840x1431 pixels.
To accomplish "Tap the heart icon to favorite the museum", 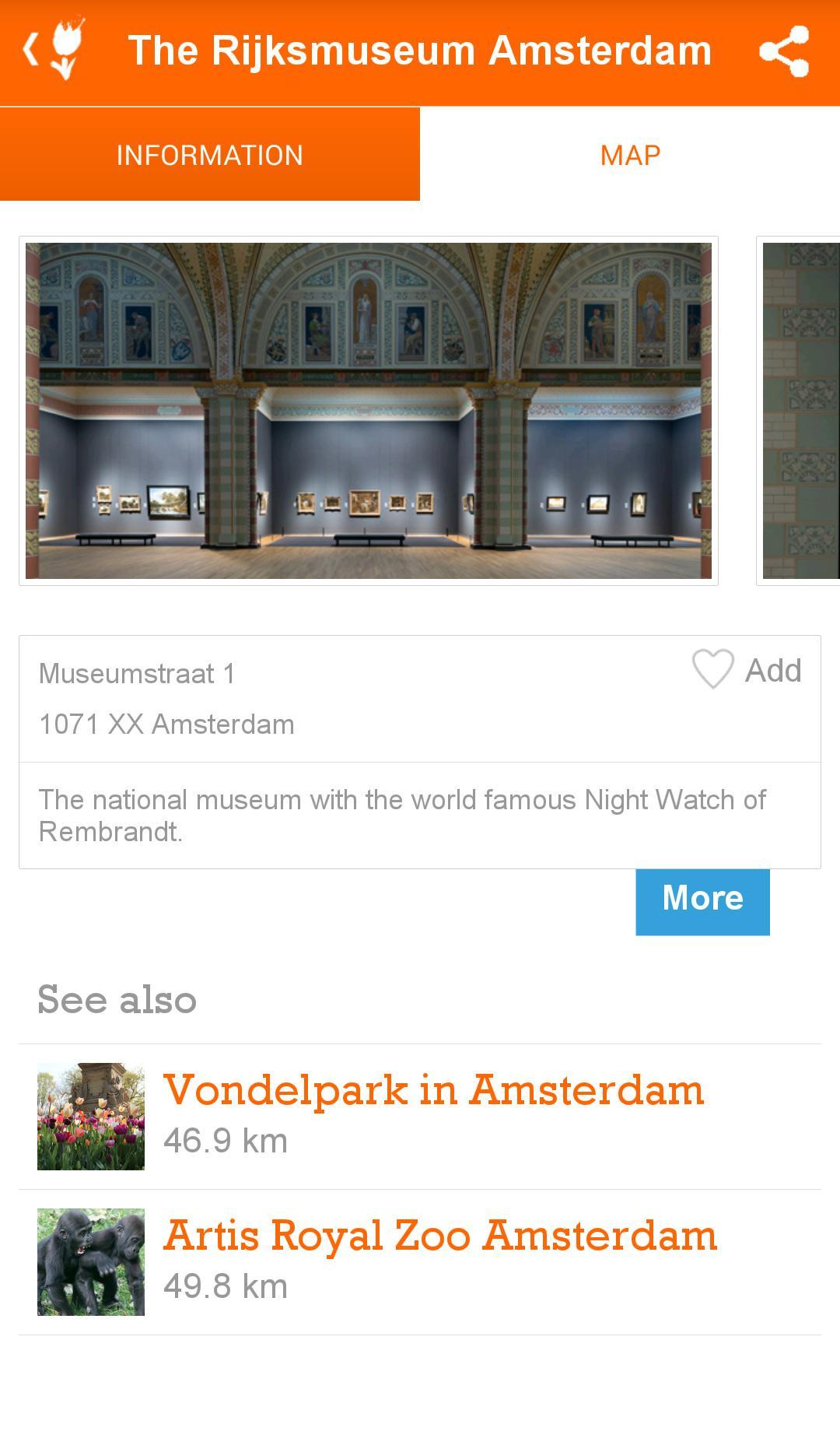I will (x=712, y=670).
